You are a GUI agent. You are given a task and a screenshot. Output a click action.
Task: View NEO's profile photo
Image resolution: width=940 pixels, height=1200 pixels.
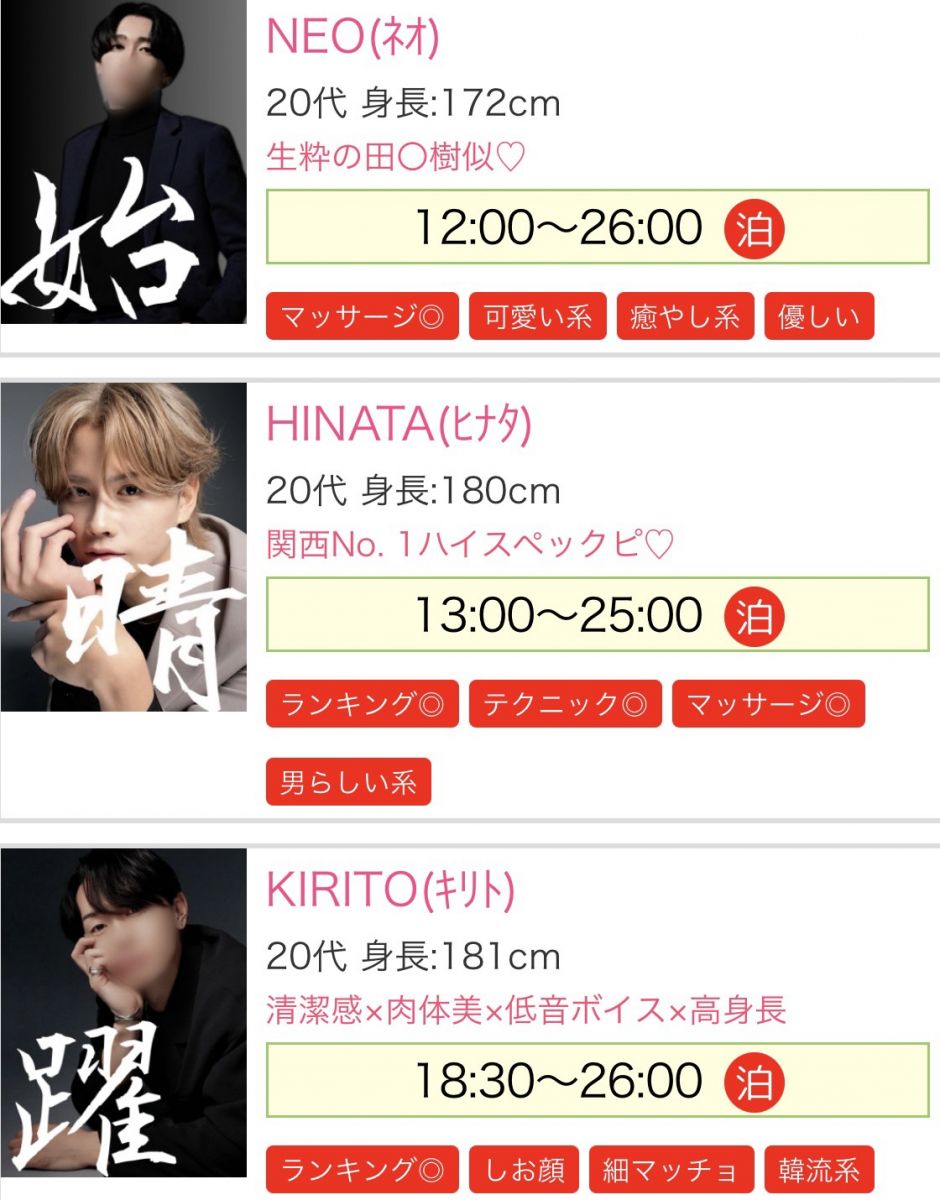point(123,162)
